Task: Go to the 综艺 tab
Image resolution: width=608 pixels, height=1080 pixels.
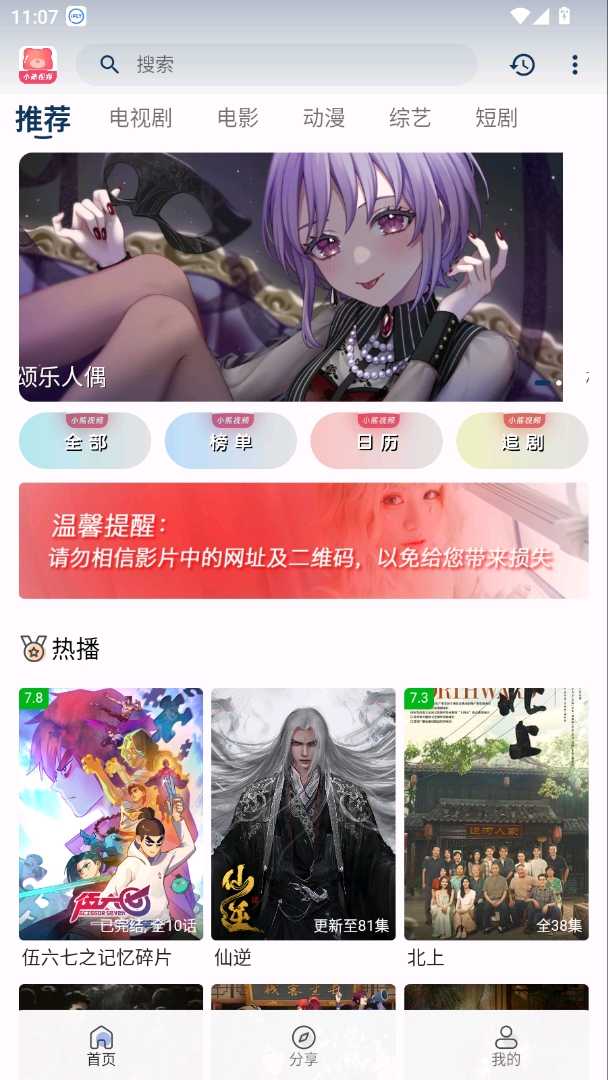Action: tap(410, 118)
